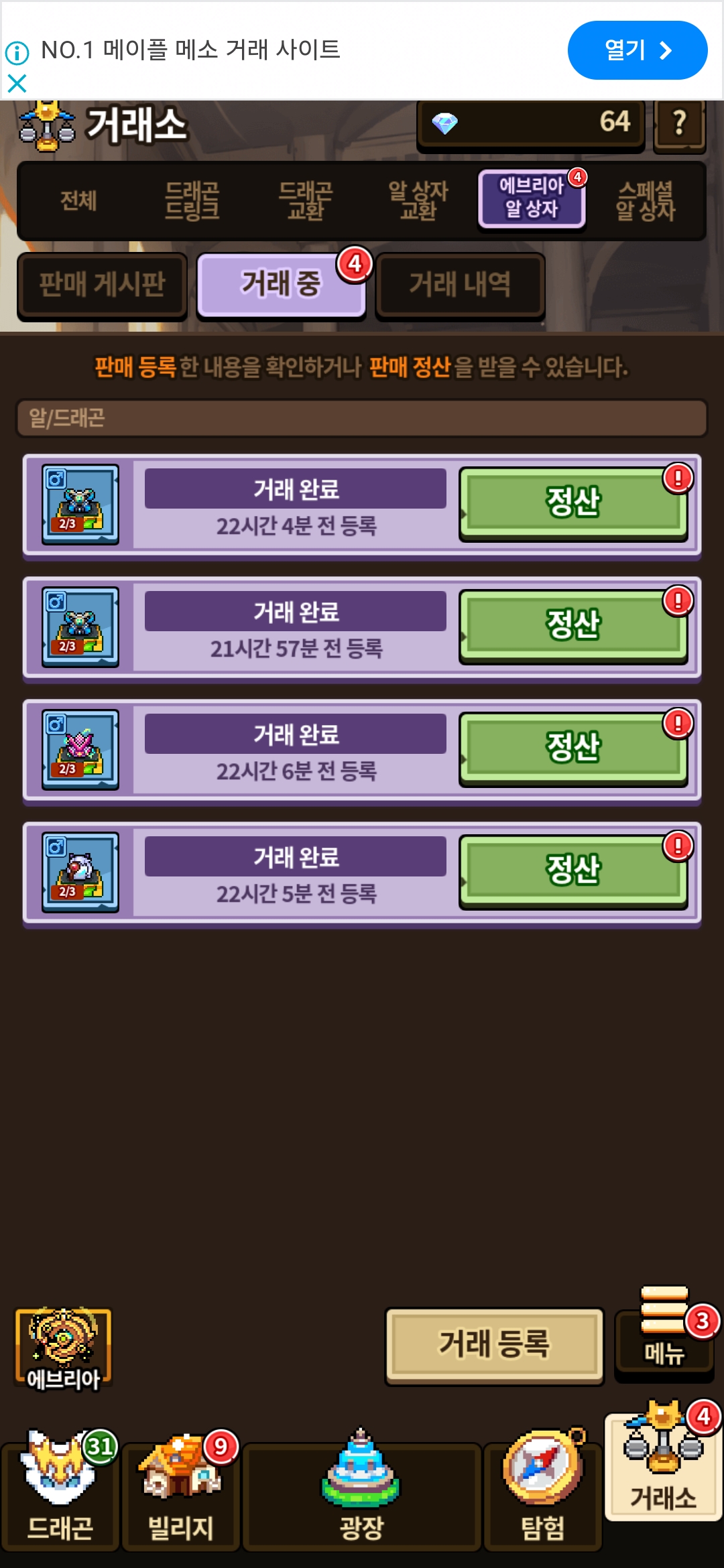
Task: Collect 정산 on the 22시간 5분 전 listing
Action: [573, 870]
